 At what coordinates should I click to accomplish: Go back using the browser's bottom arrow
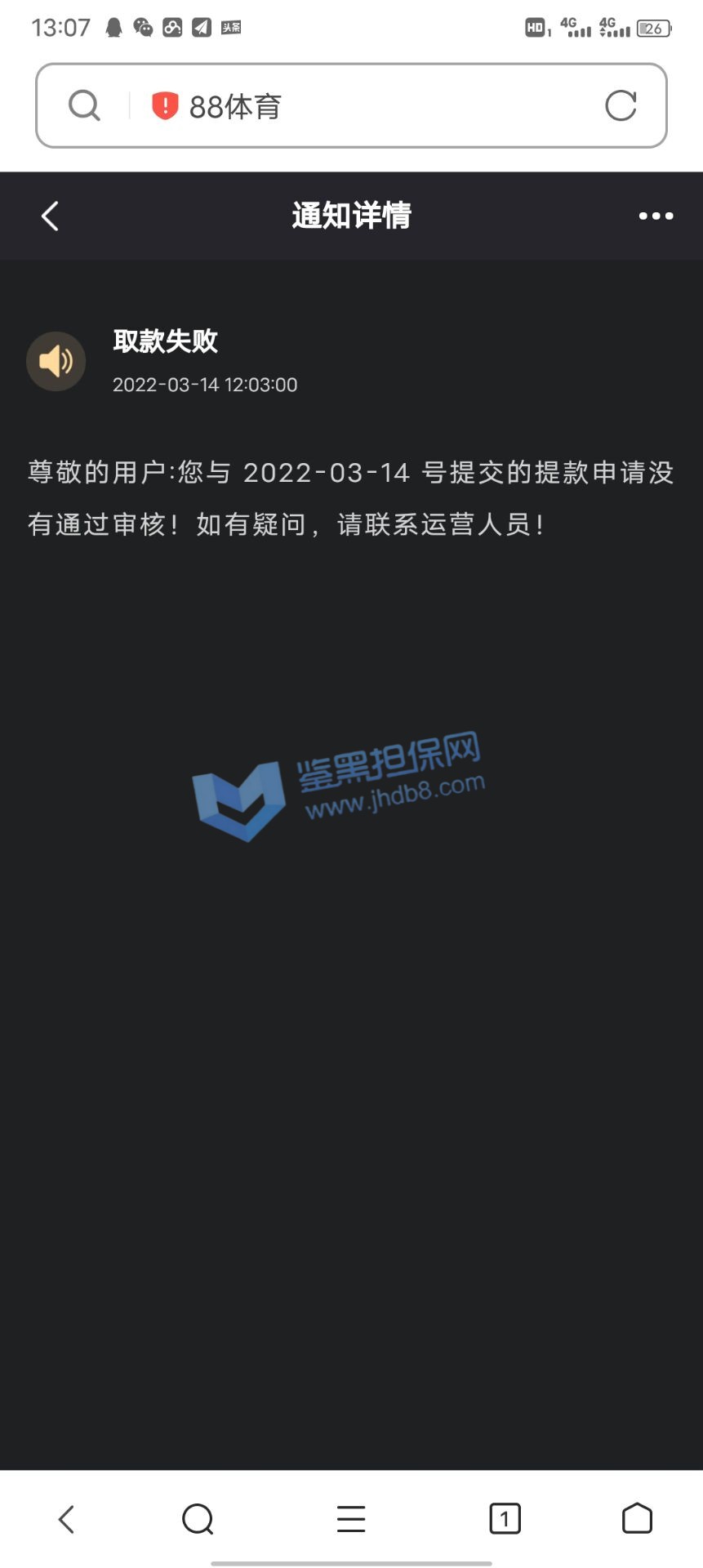67,1519
